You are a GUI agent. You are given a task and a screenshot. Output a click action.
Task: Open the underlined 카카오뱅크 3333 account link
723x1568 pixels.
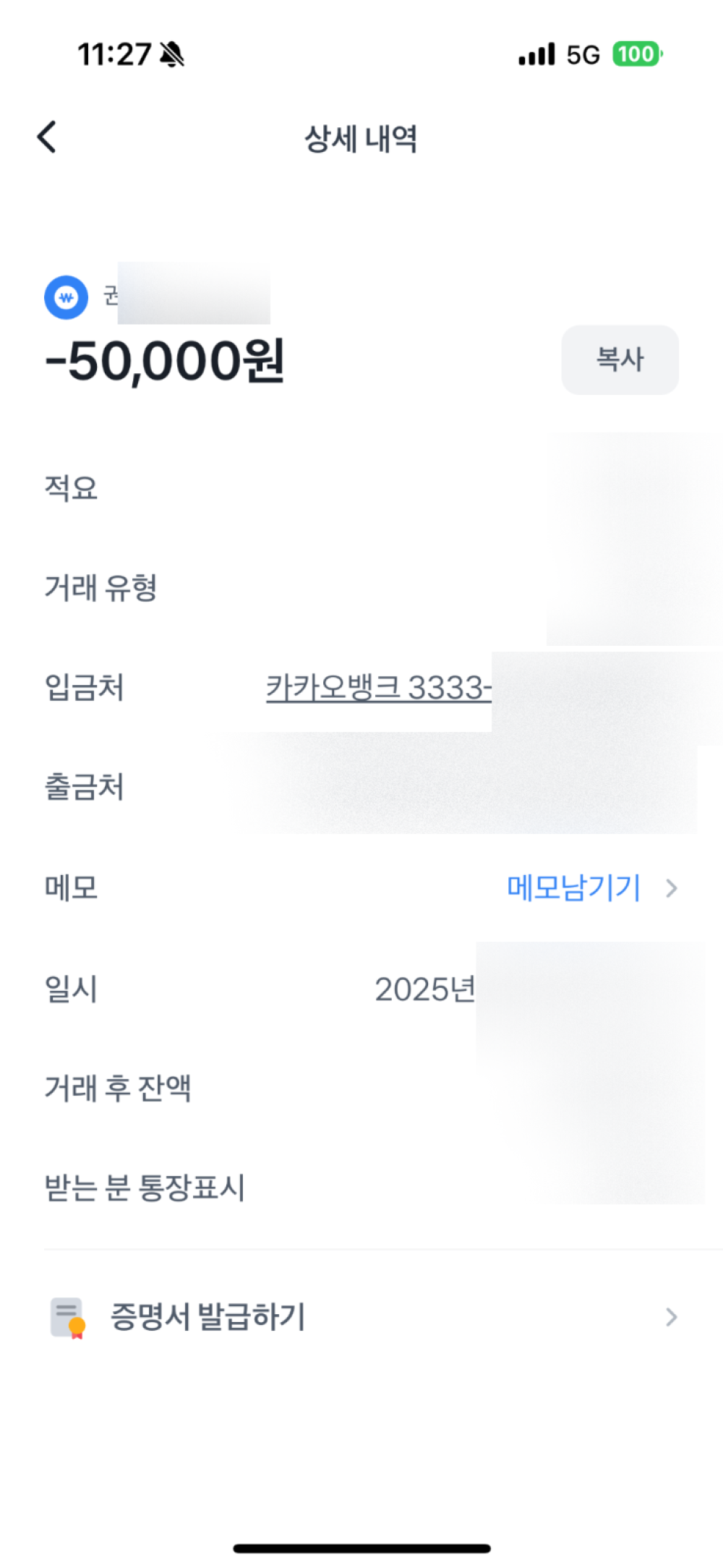pyautogui.click(x=377, y=688)
